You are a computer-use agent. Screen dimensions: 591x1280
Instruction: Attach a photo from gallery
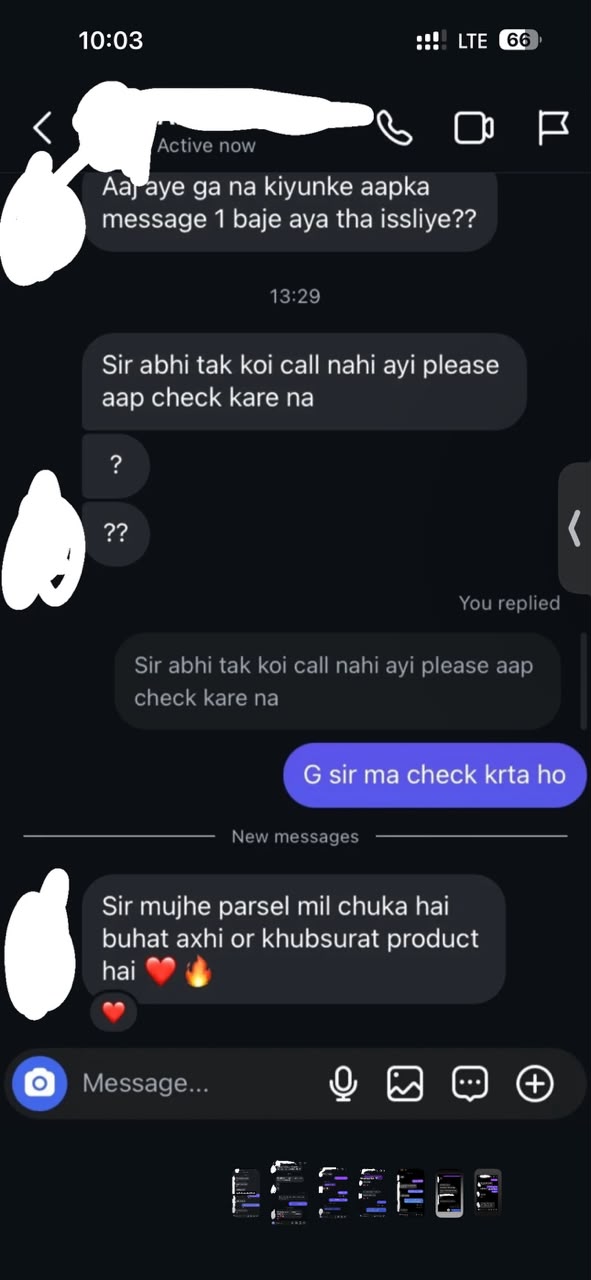click(x=405, y=1083)
